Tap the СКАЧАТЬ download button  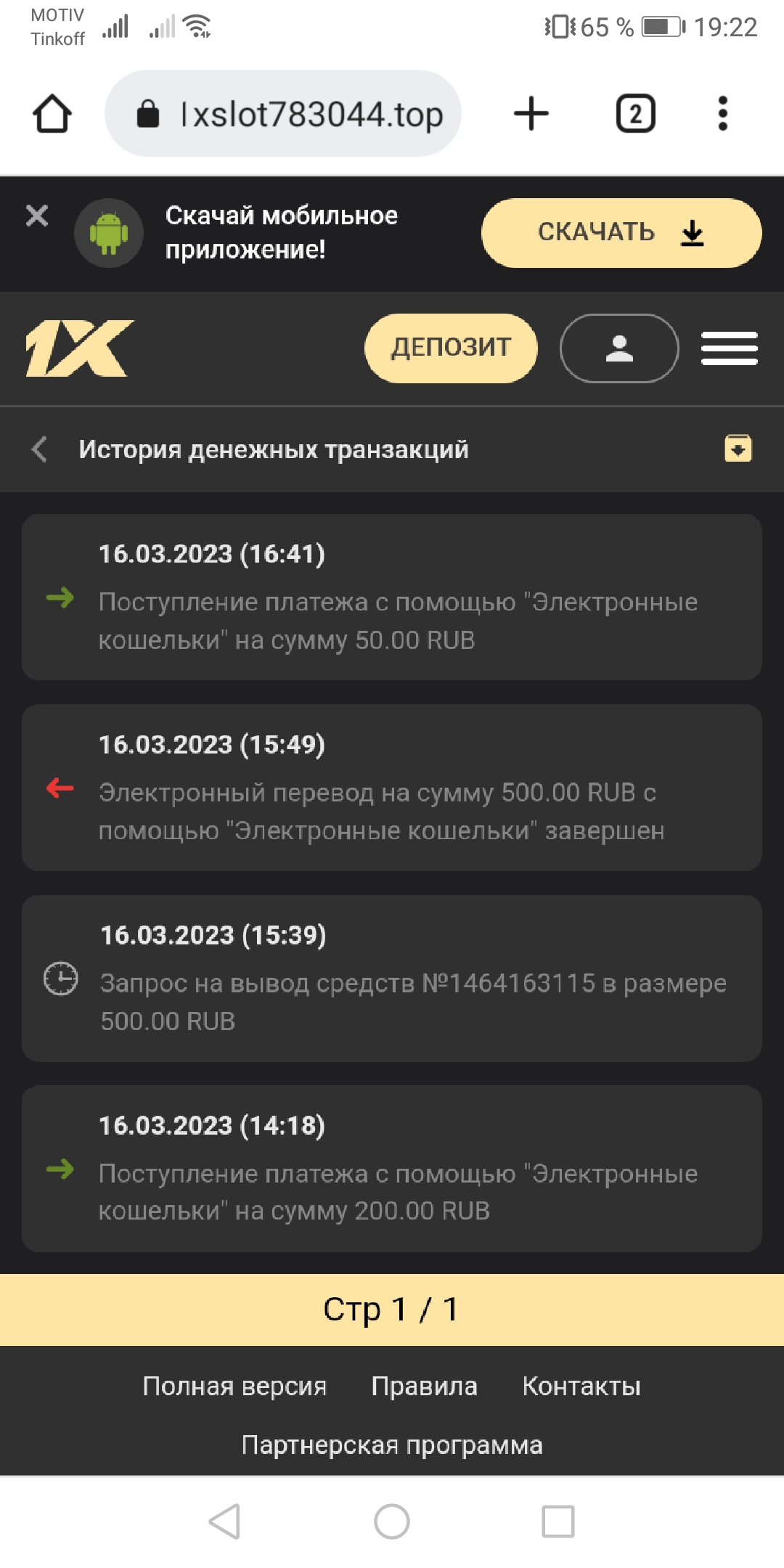621,233
